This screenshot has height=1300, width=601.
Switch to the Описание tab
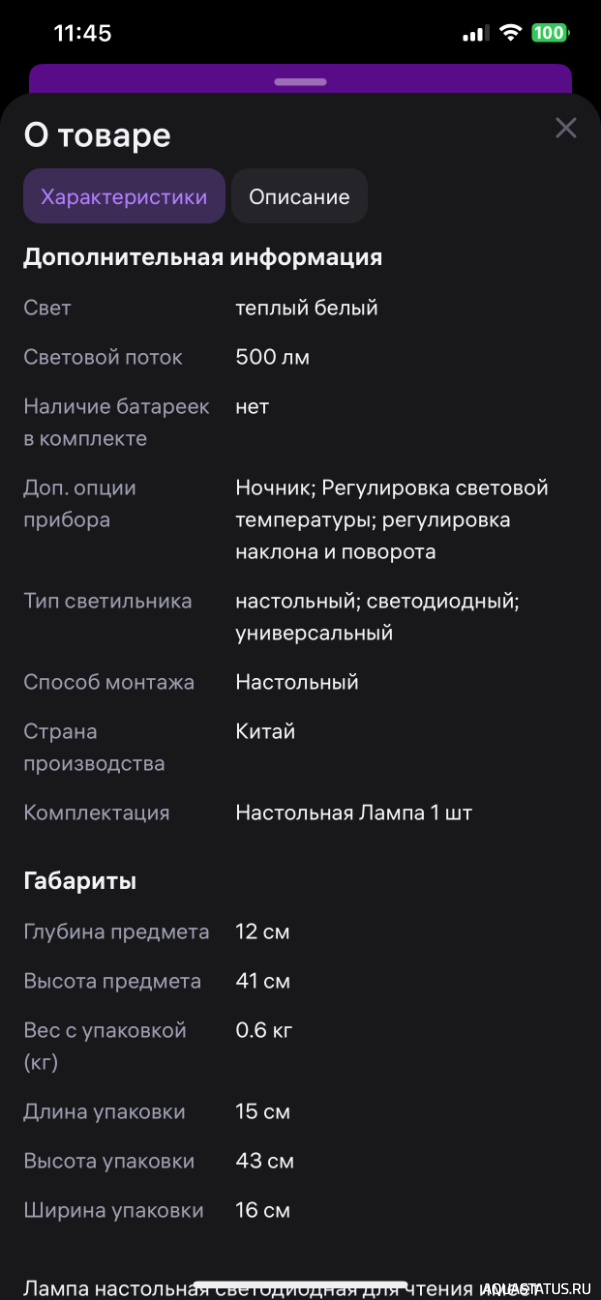click(299, 196)
